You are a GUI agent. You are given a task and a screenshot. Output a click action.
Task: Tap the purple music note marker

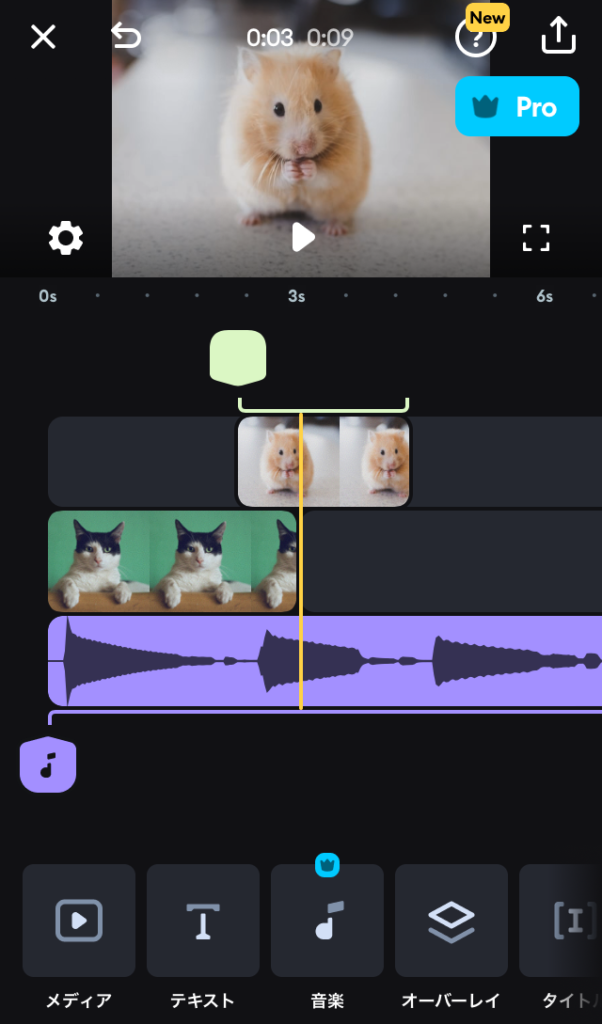coord(48,764)
